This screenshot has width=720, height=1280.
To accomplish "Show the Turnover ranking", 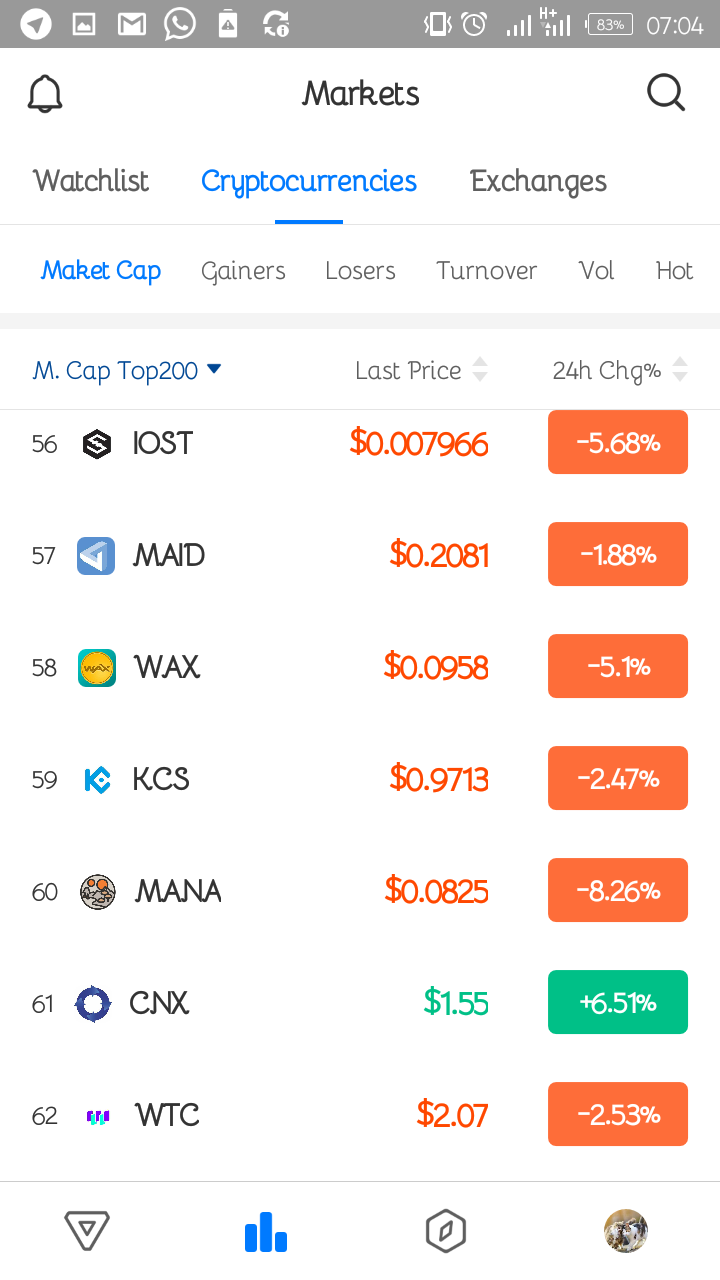I will 486,271.
